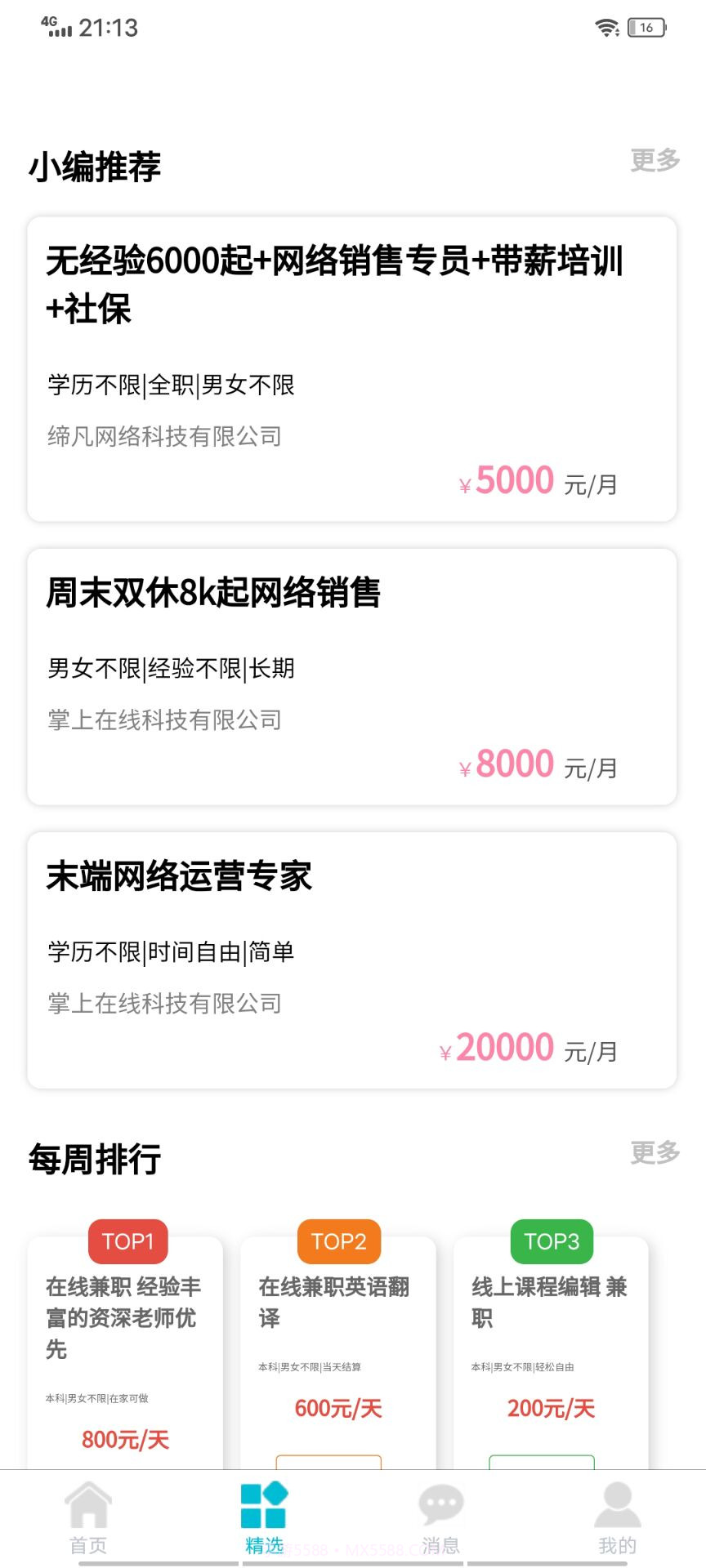Open the 周末双休8k起网络销售 listing
The image size is (706, 1568).
click(351, 674)
